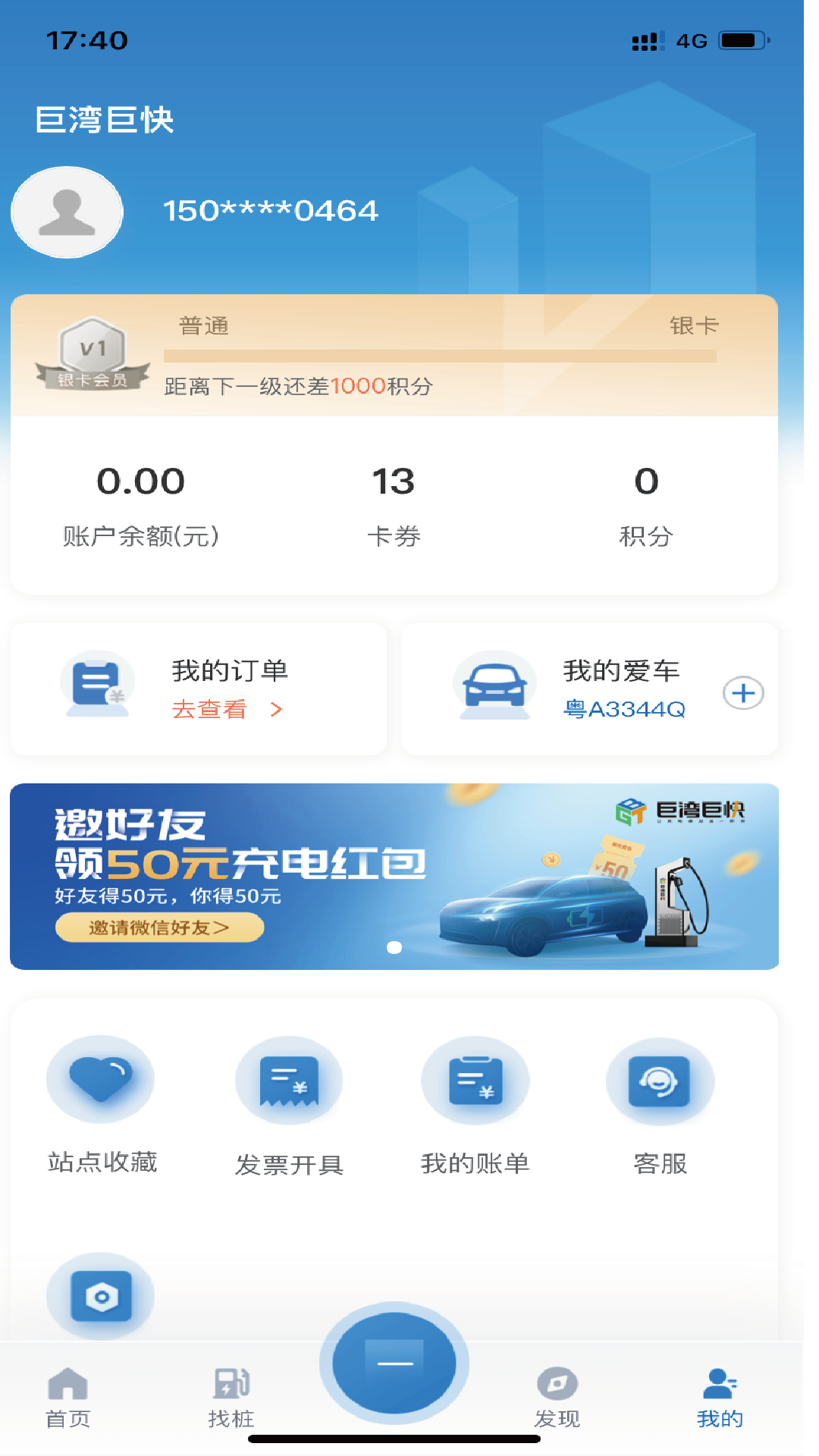
Task: Add a new vehicle with plus icon
Action: click(743, 693)
